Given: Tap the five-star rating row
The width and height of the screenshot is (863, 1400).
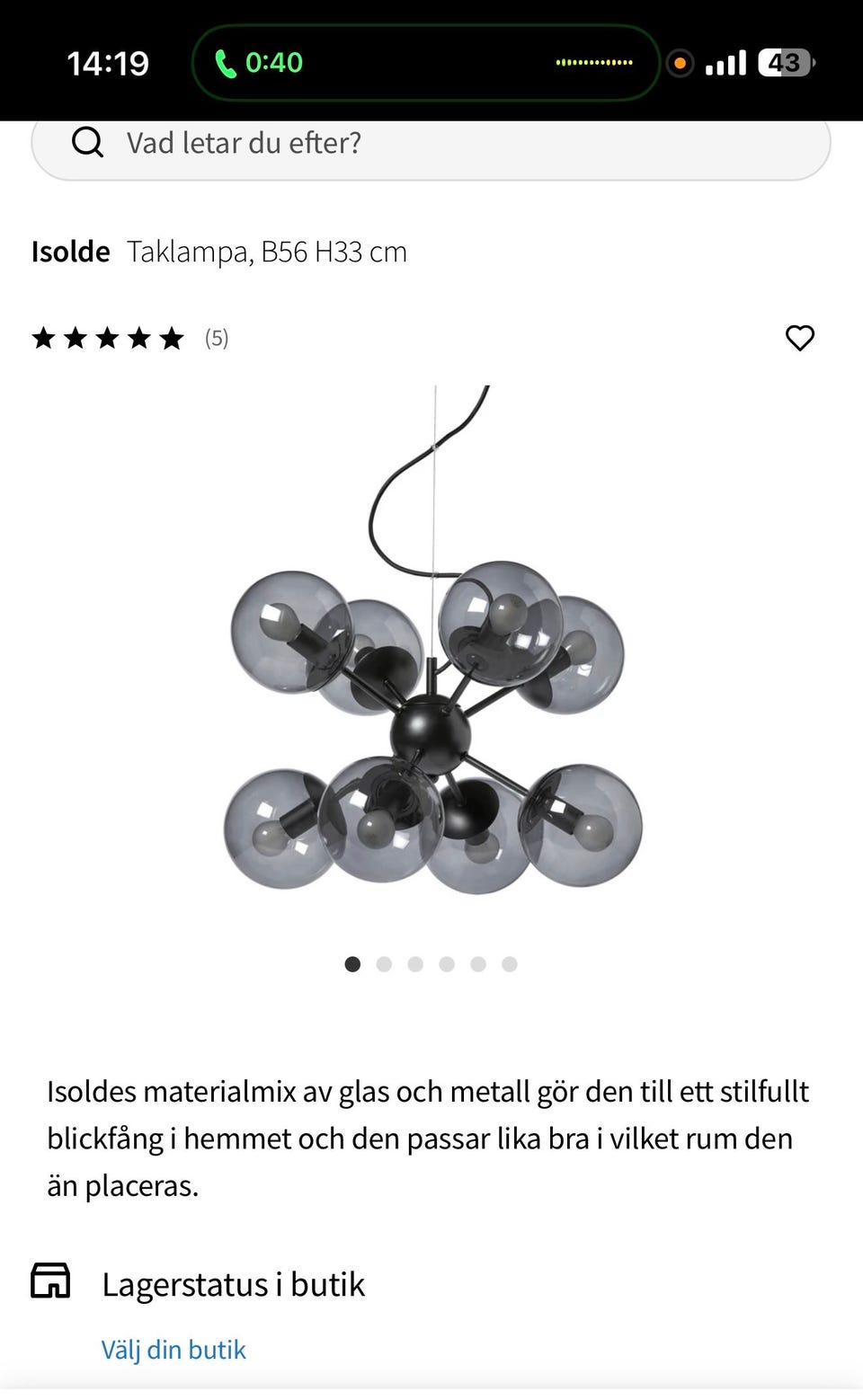Looking at the screenshot, I should point(108,338).
